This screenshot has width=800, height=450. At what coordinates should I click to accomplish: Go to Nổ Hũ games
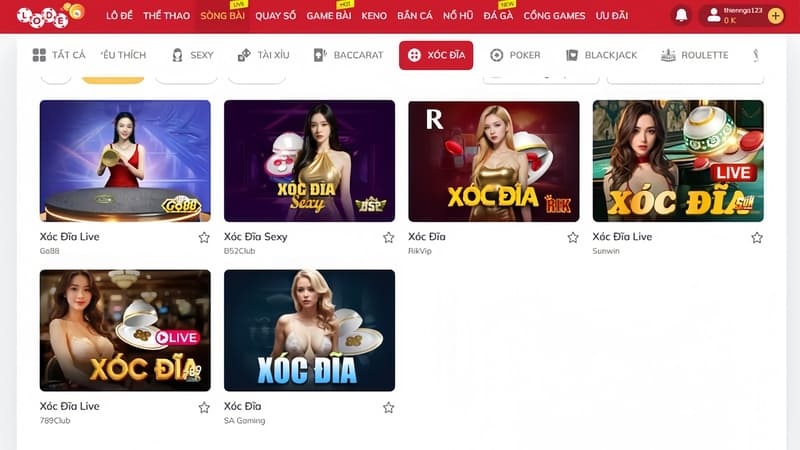click(458, 16)
